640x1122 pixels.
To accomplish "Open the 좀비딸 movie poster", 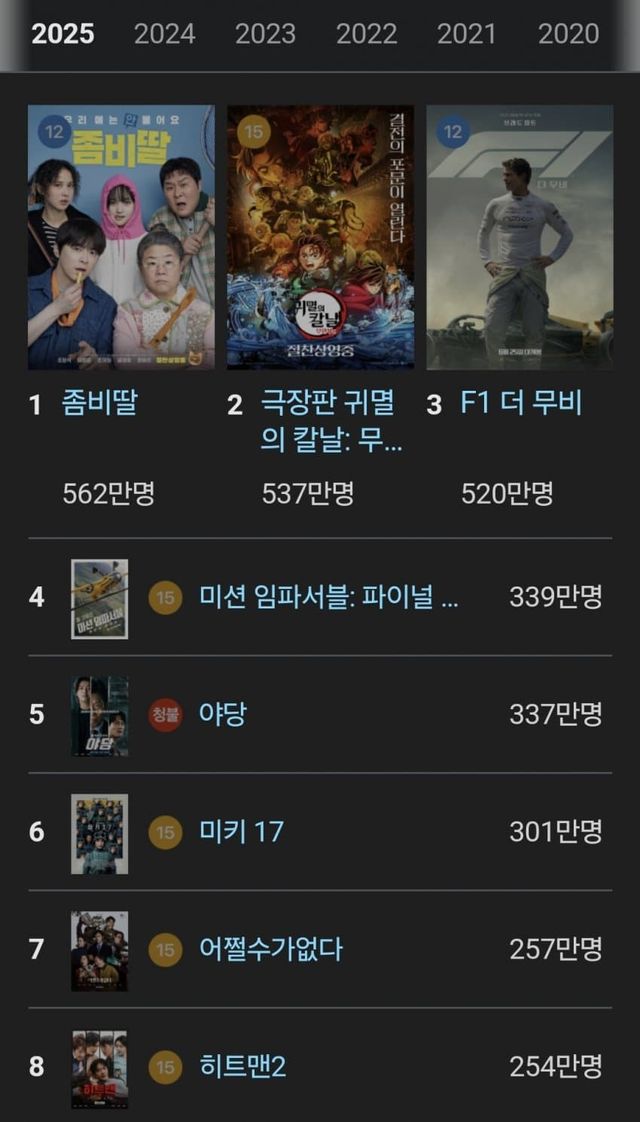I will 121,237.
